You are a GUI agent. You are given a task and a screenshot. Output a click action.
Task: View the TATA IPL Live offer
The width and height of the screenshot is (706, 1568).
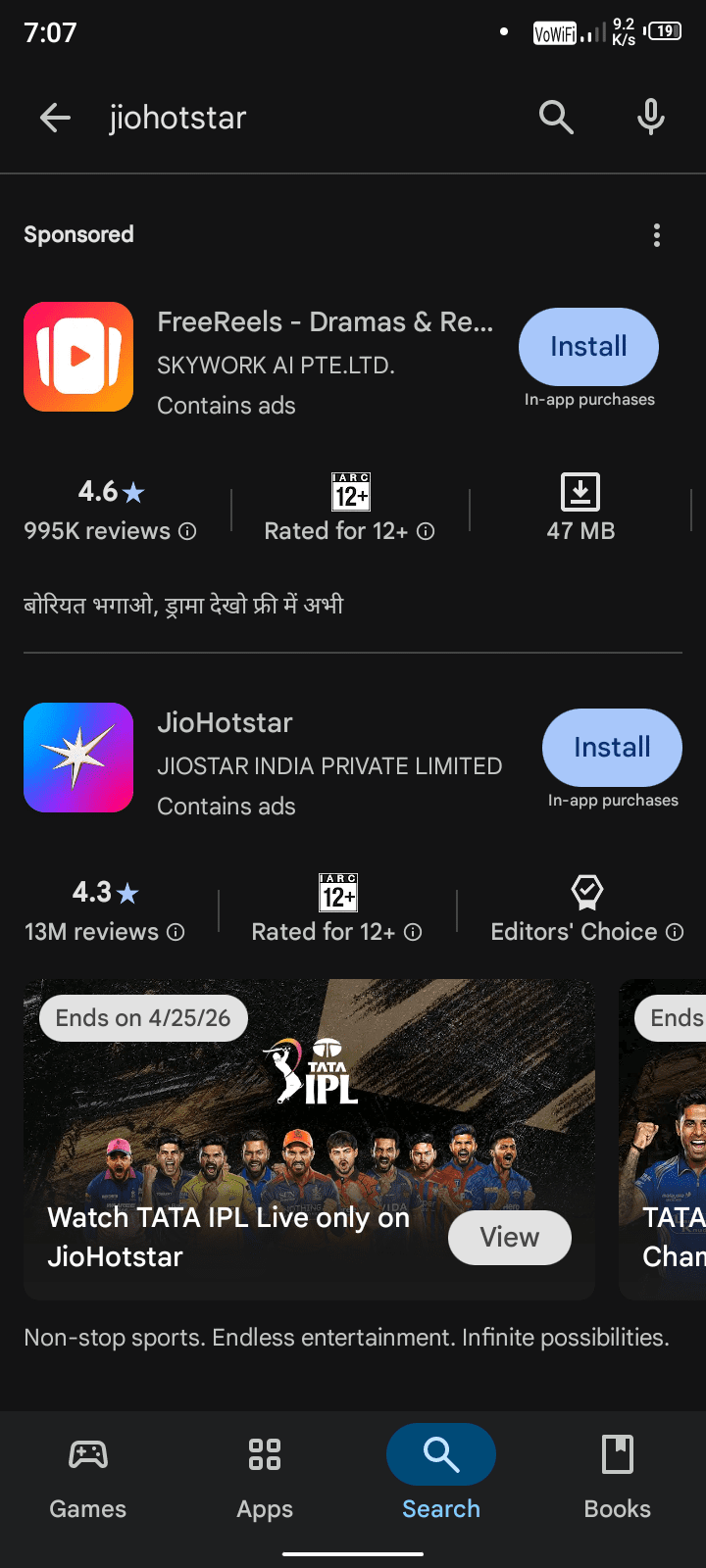coord(509,1238)
